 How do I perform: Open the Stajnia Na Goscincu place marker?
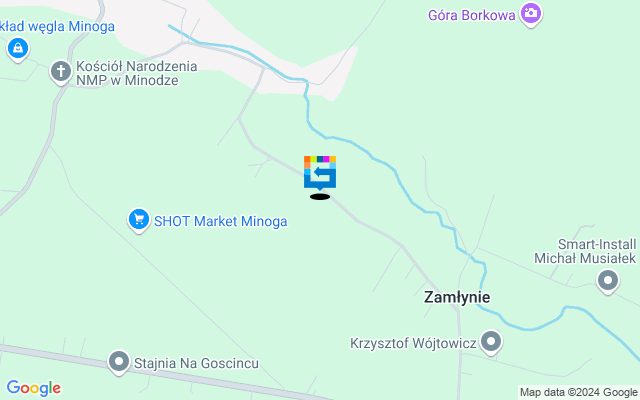click(119, 360)
